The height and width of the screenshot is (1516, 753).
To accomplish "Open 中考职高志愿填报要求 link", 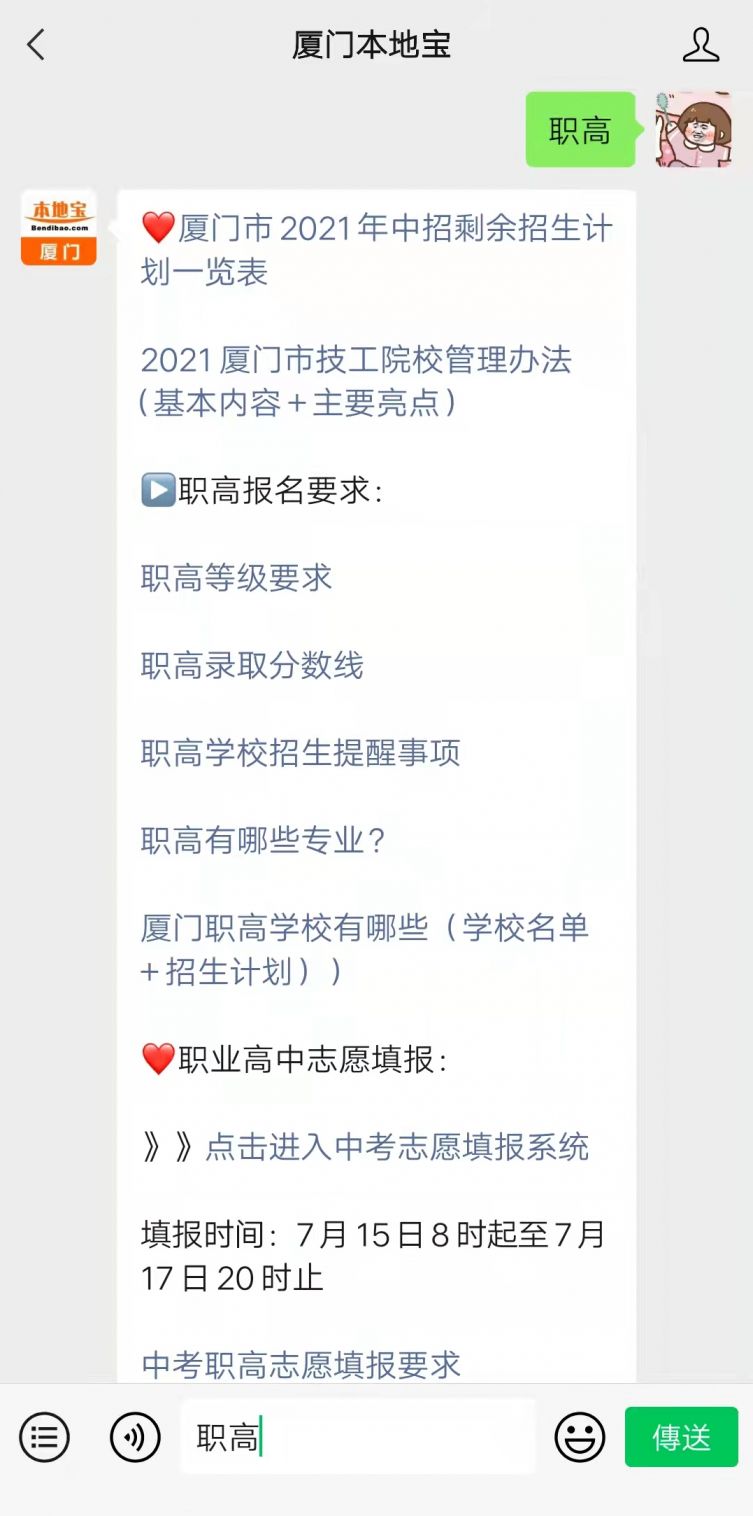I will [x=300, y=1365].
